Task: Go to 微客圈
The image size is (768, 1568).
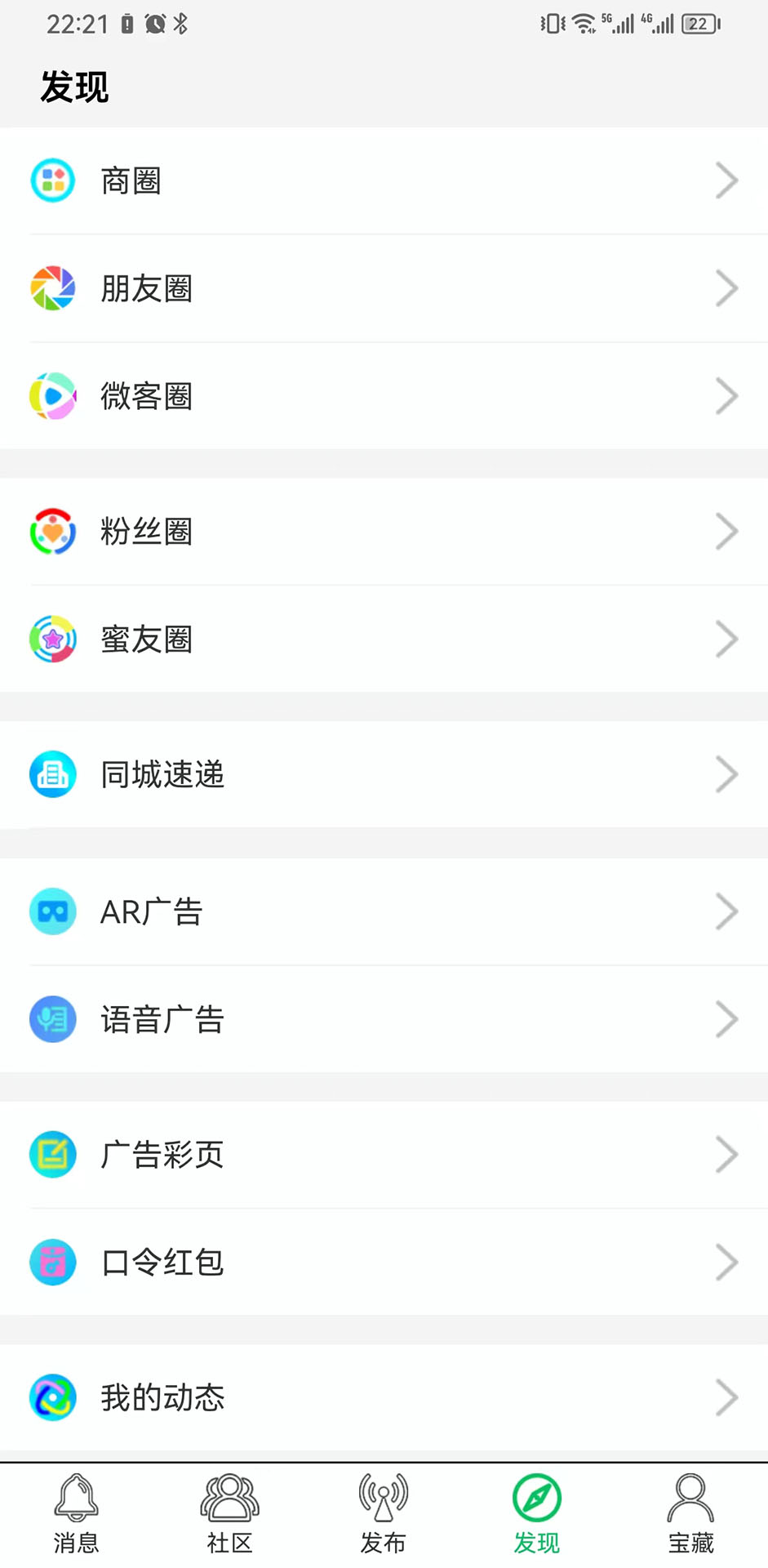Action: click(384, 396)
